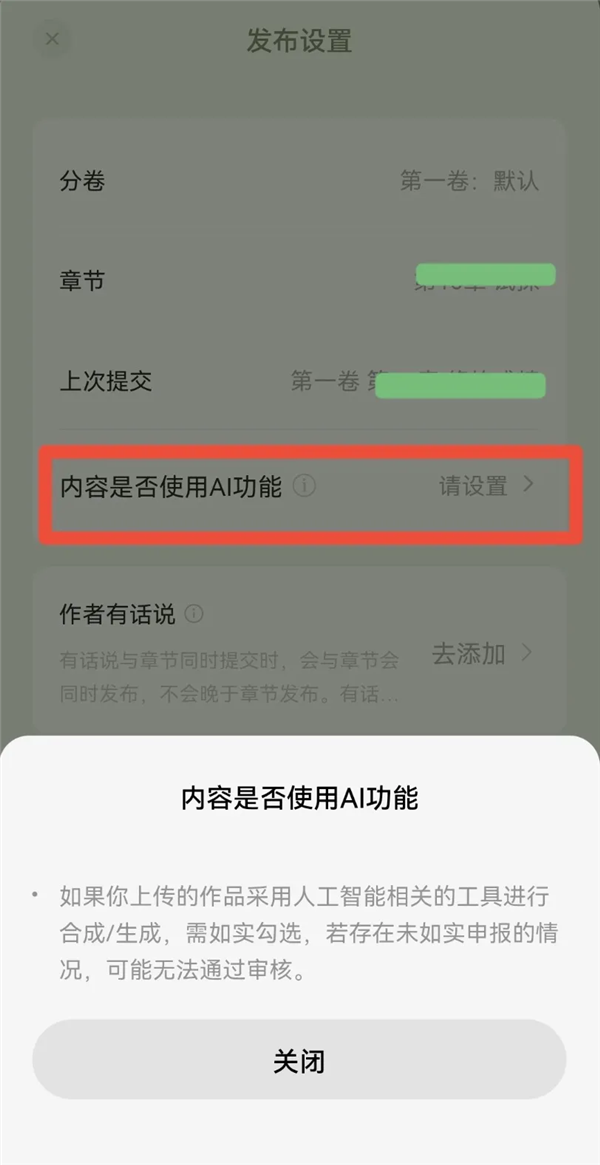Tap the info icon next to 作者有话说
Viewport: 600px width, 1165px height.
(194, 614)
